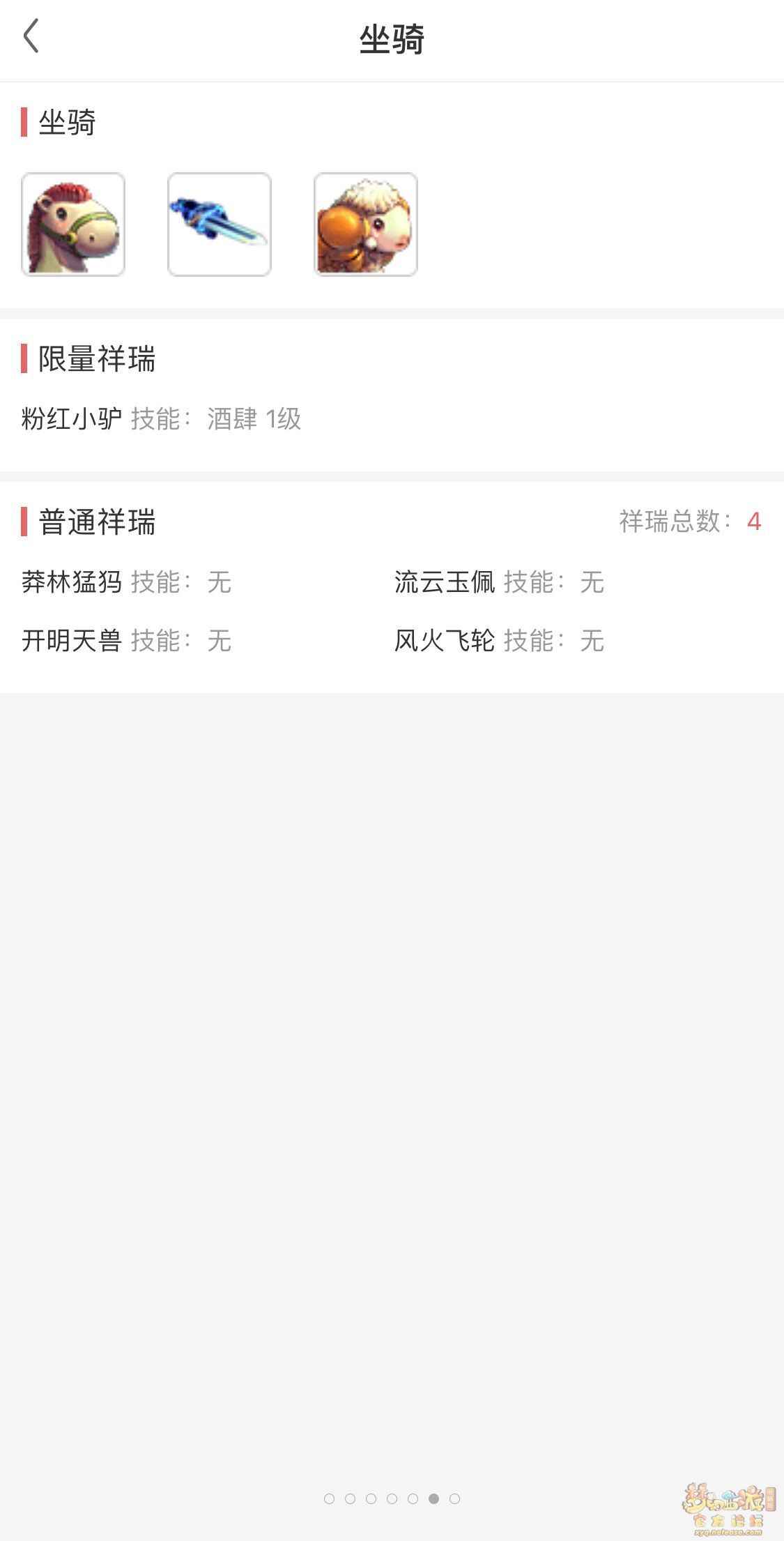The height and width of the screenshot is (1541, 784).
Task: Open the blue flying sword mount tile
Action: (x=220, y=225)
